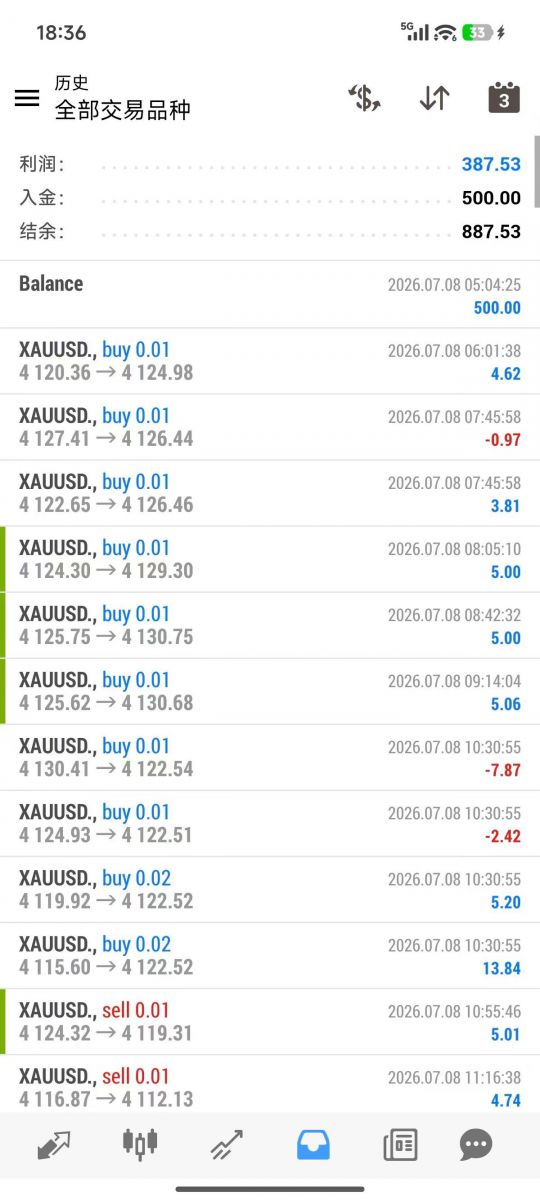Open the currency symbol filter icon
The height and width of the screenshot is (1200, 540).
click(364, 98)
